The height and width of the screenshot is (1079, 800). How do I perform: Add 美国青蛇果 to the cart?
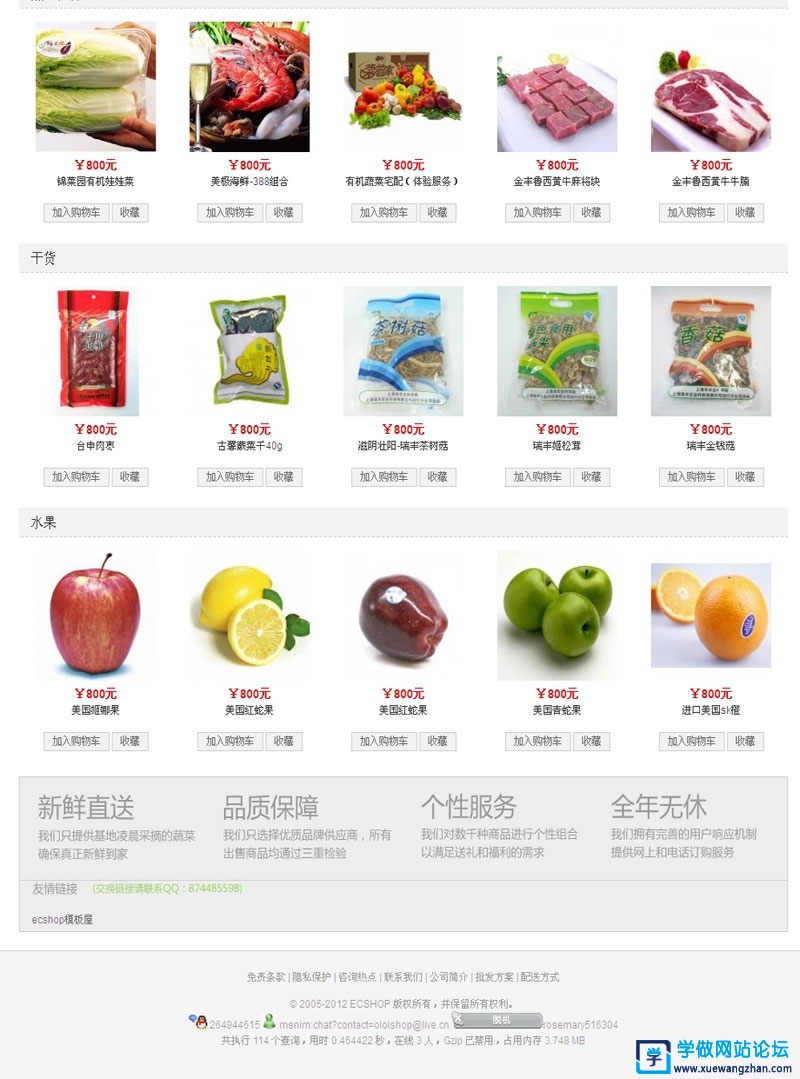538,741
